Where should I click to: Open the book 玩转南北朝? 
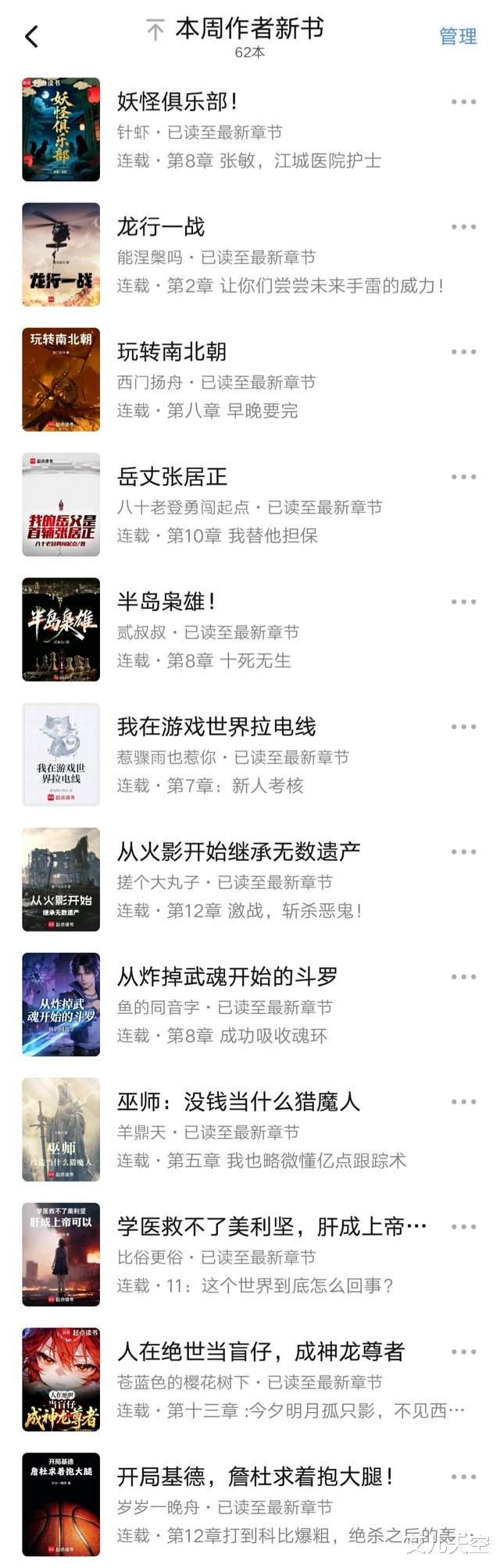tap(172, 352)
